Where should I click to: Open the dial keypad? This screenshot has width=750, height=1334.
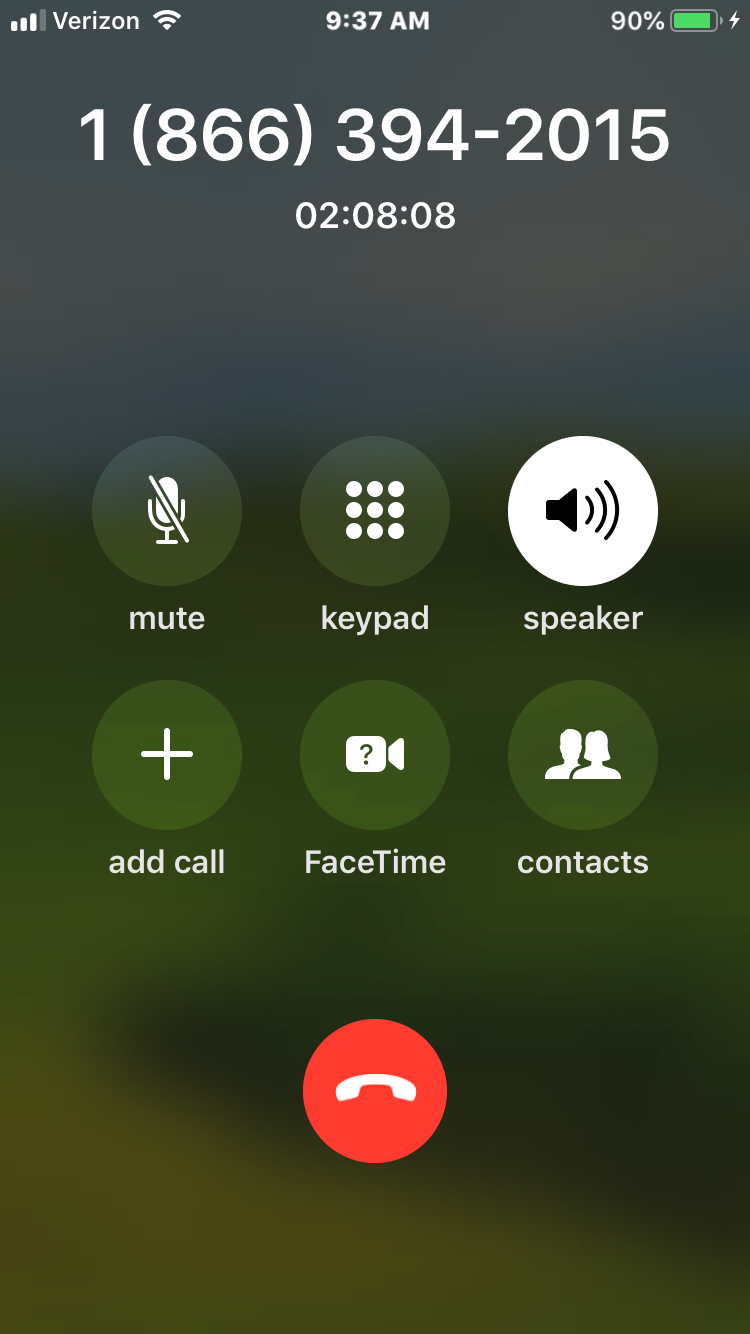pyautogui.click(x=375, y=511)
